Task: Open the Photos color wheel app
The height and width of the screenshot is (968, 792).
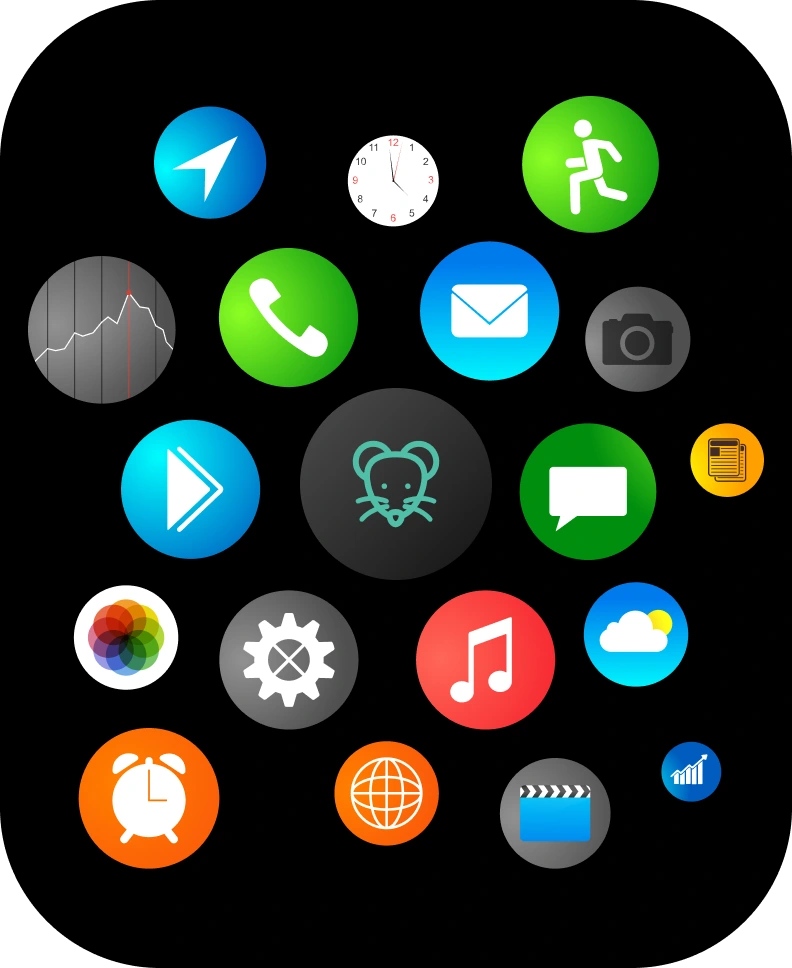Action: pos(126,637)
